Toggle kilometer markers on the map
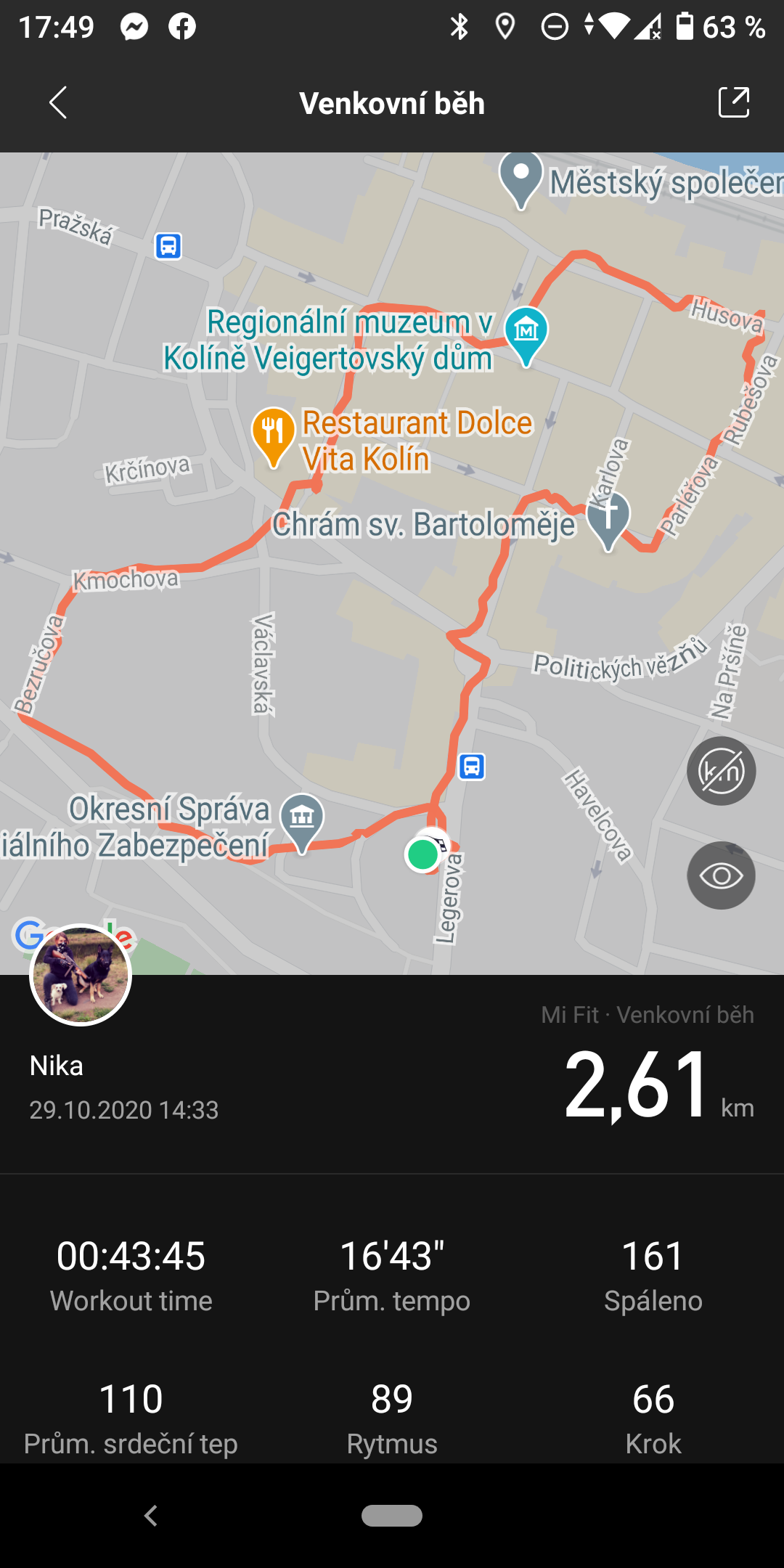 pos(721,771)
